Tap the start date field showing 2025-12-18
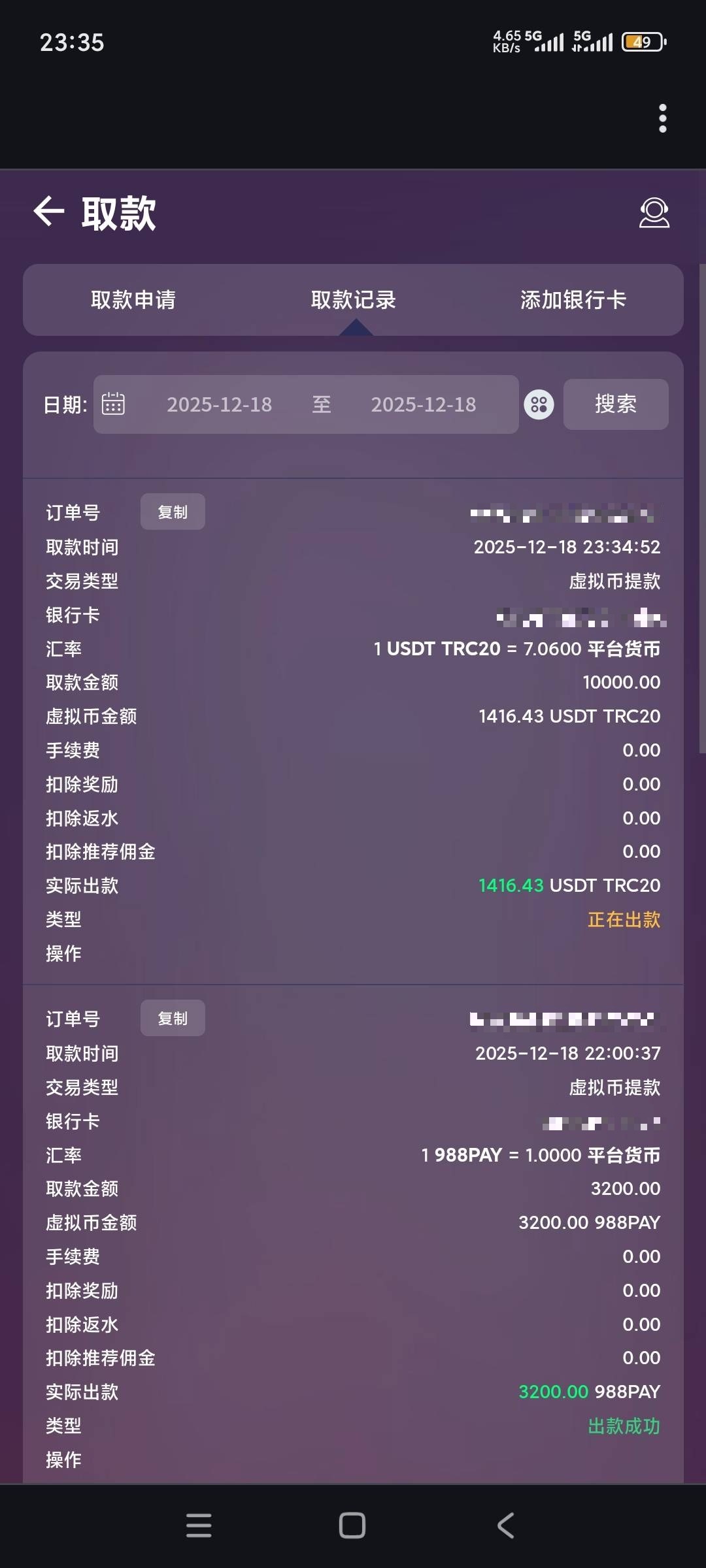 tap(219, 404)
